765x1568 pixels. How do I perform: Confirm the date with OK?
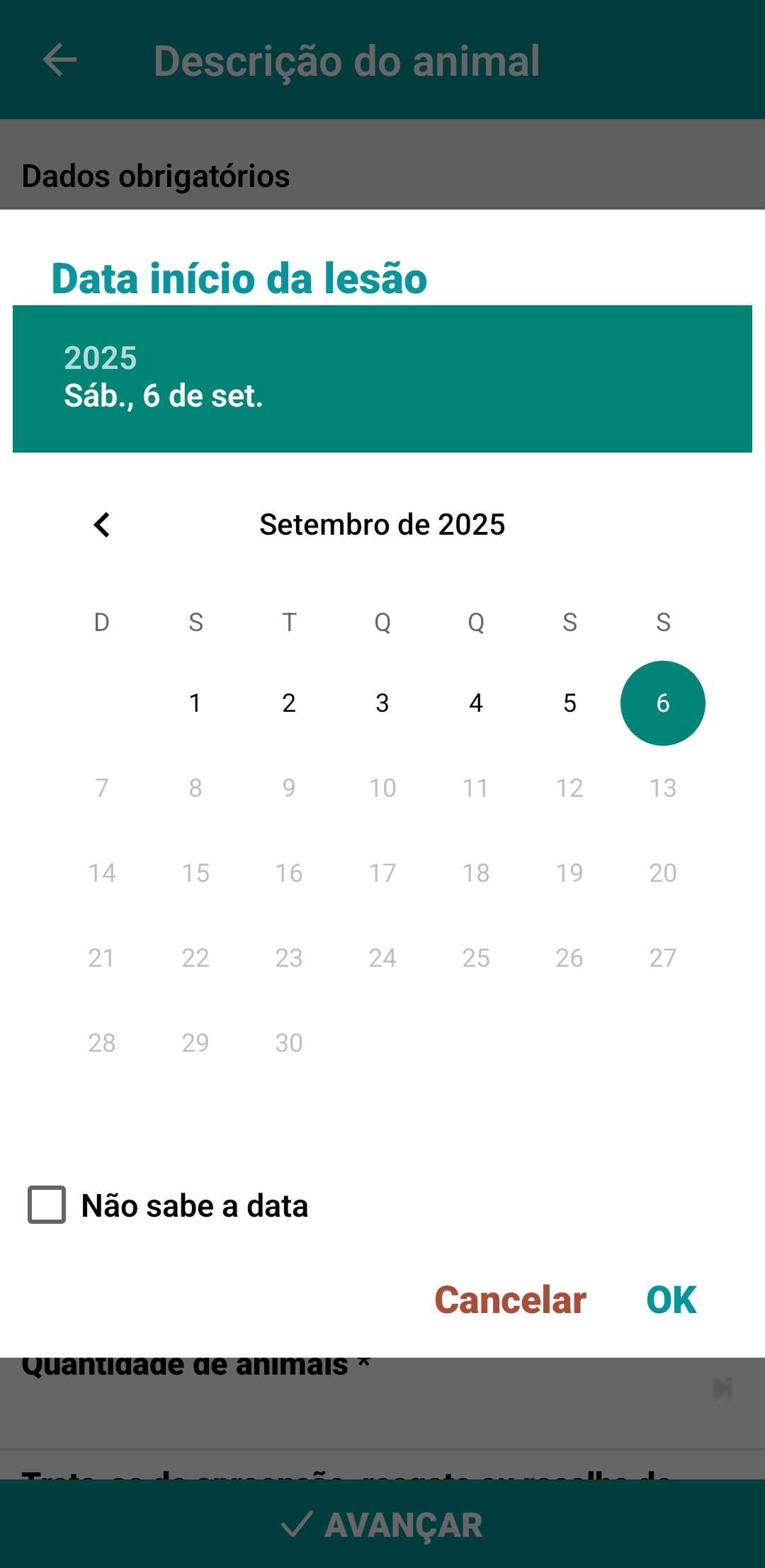coord(671,1300)
